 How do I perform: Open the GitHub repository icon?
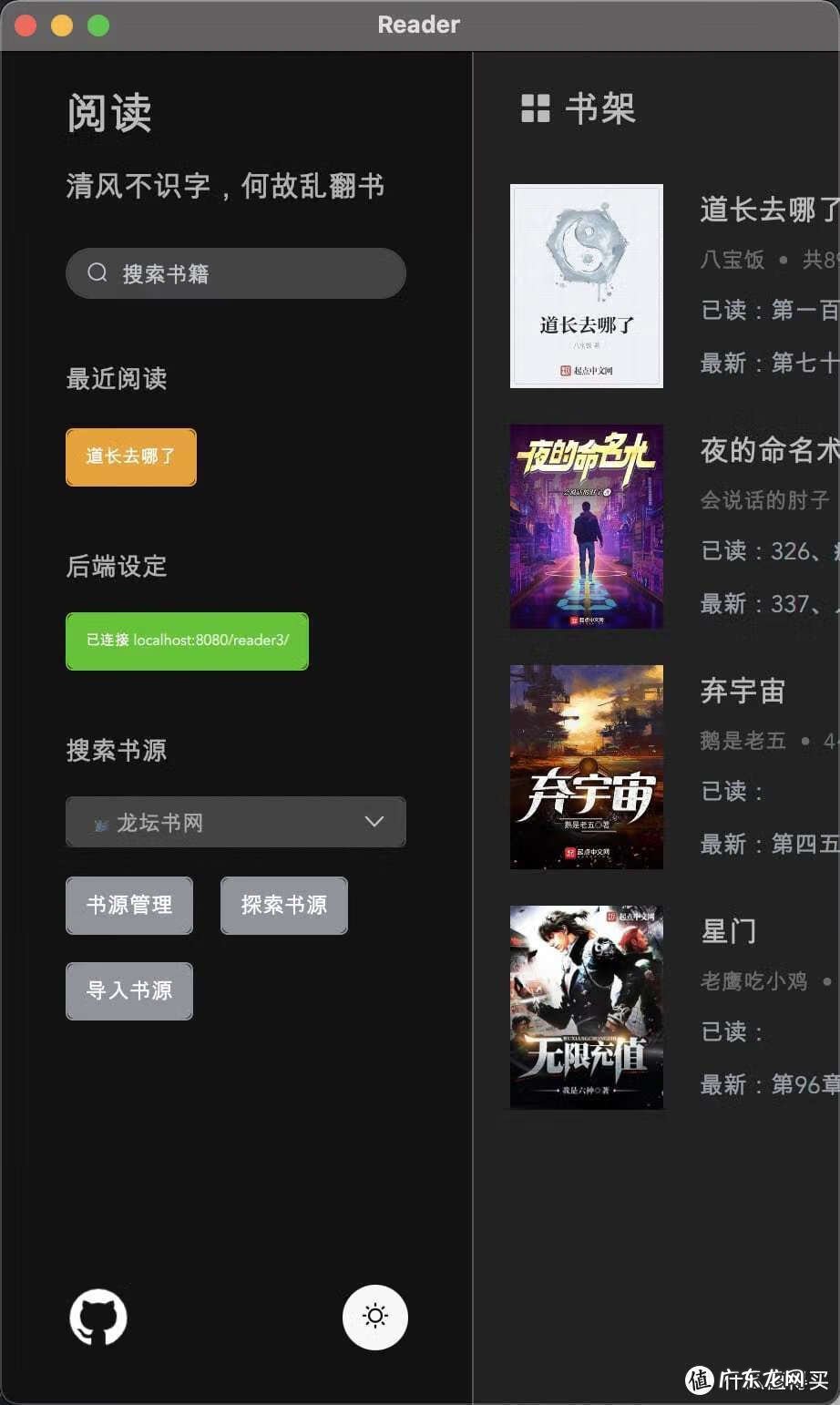coord(97,1317)
